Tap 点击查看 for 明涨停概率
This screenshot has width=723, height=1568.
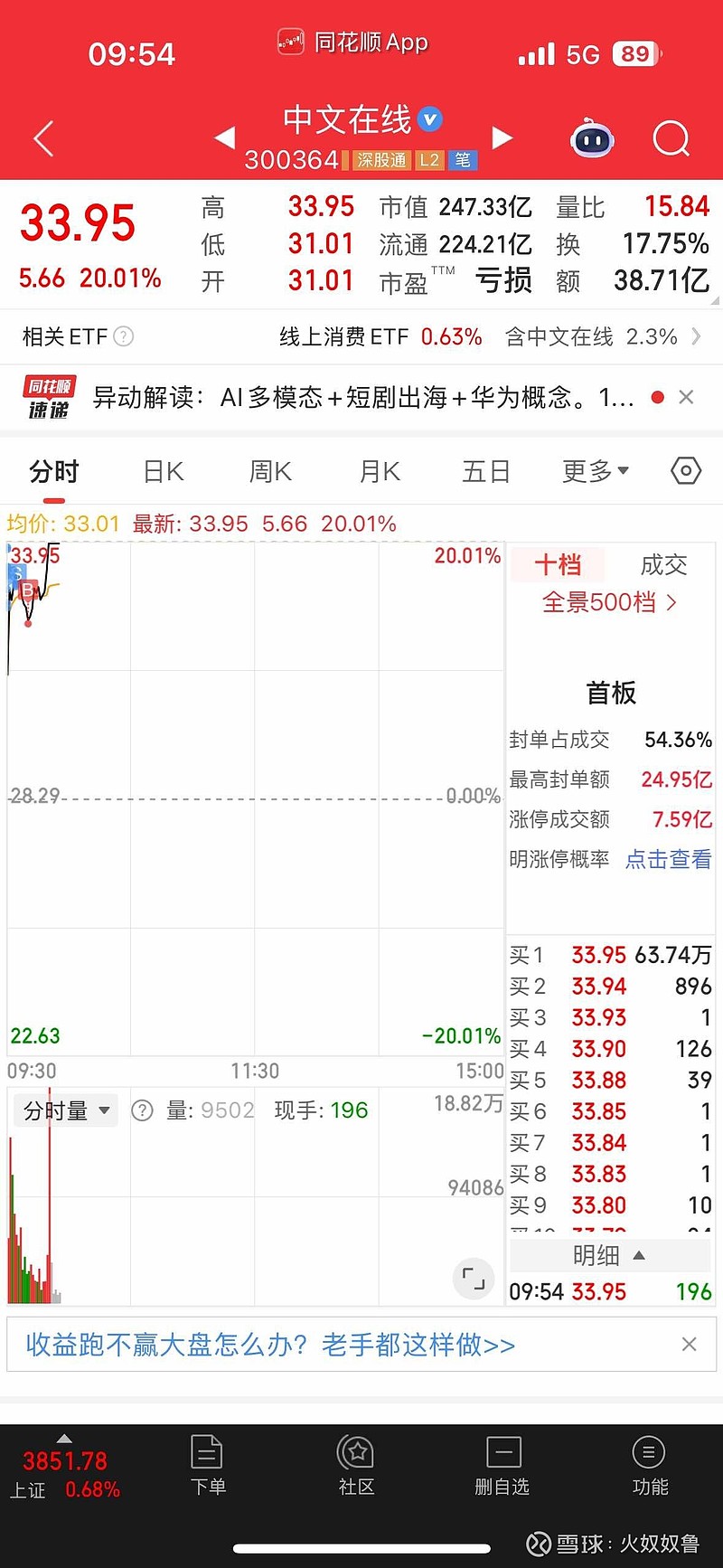click(x=669, y=859)
